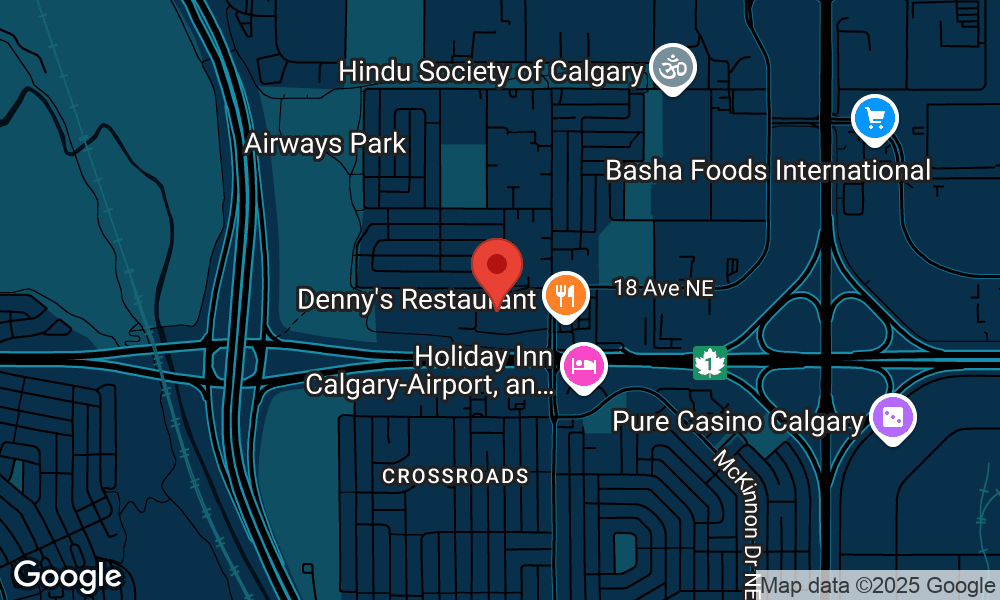
Task: Open the Pure Casino Calgary marker
Action: (891, 418)
